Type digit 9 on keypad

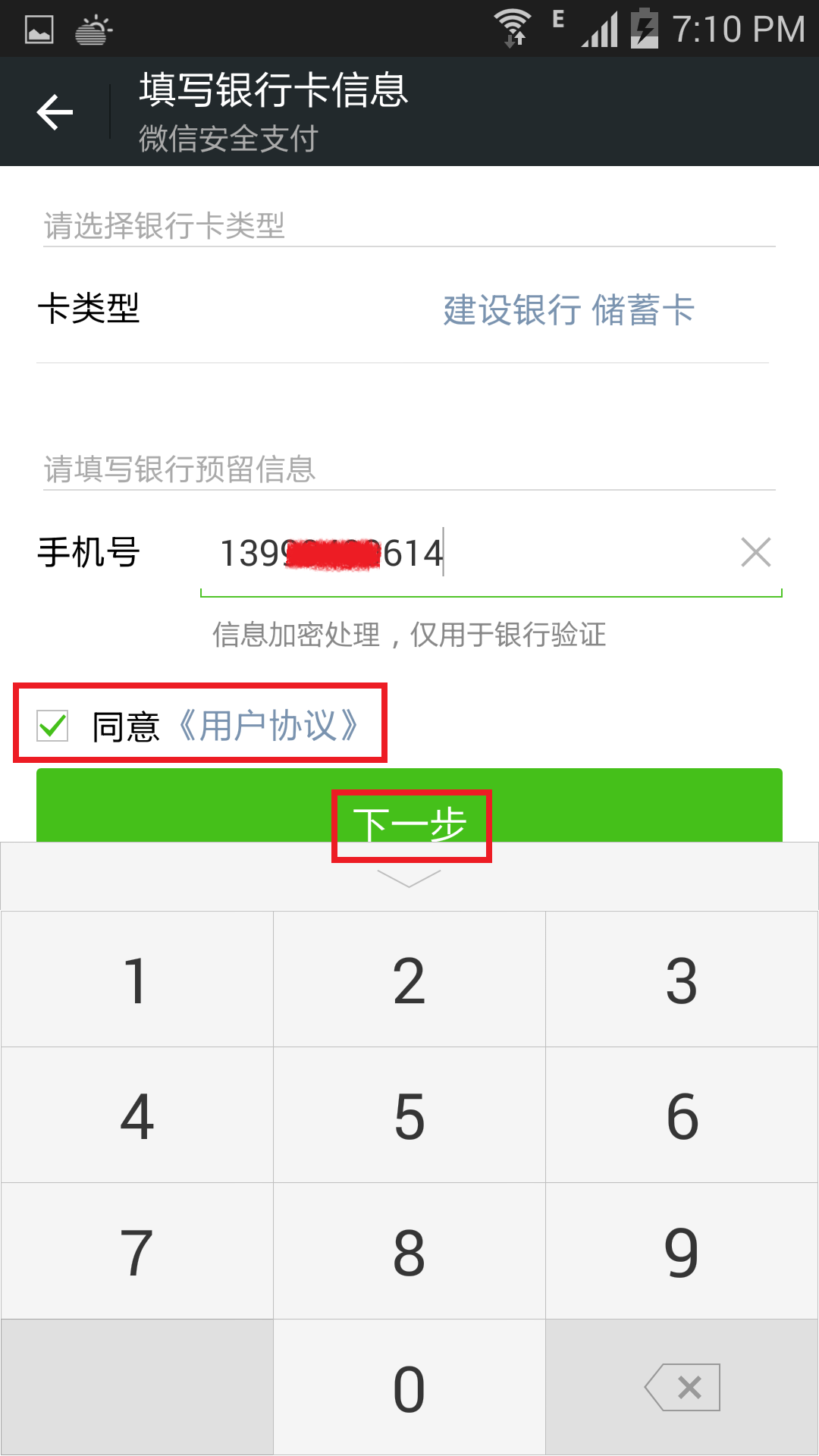681,1251
